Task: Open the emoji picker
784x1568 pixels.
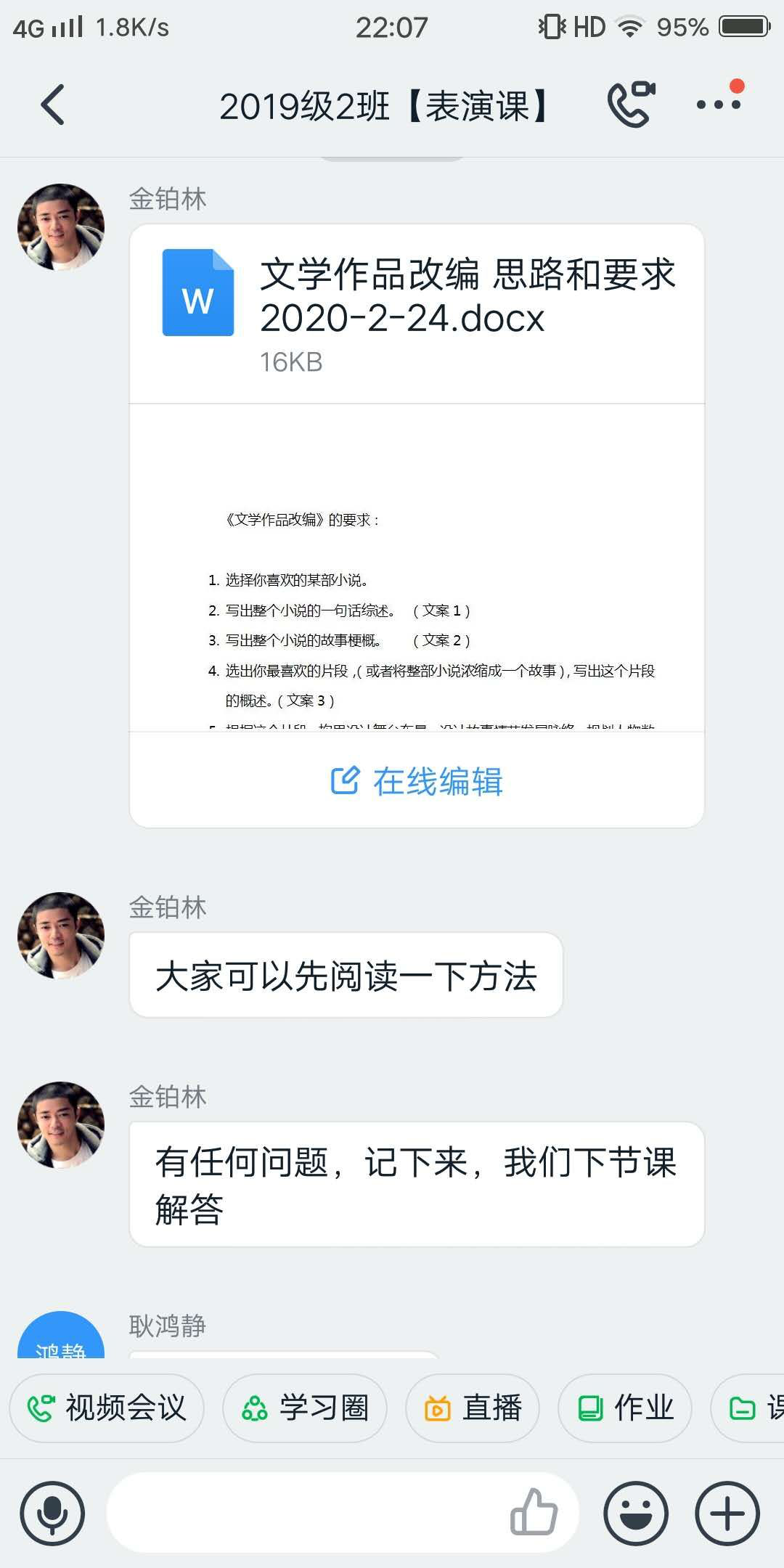Action: point(636,1514)
